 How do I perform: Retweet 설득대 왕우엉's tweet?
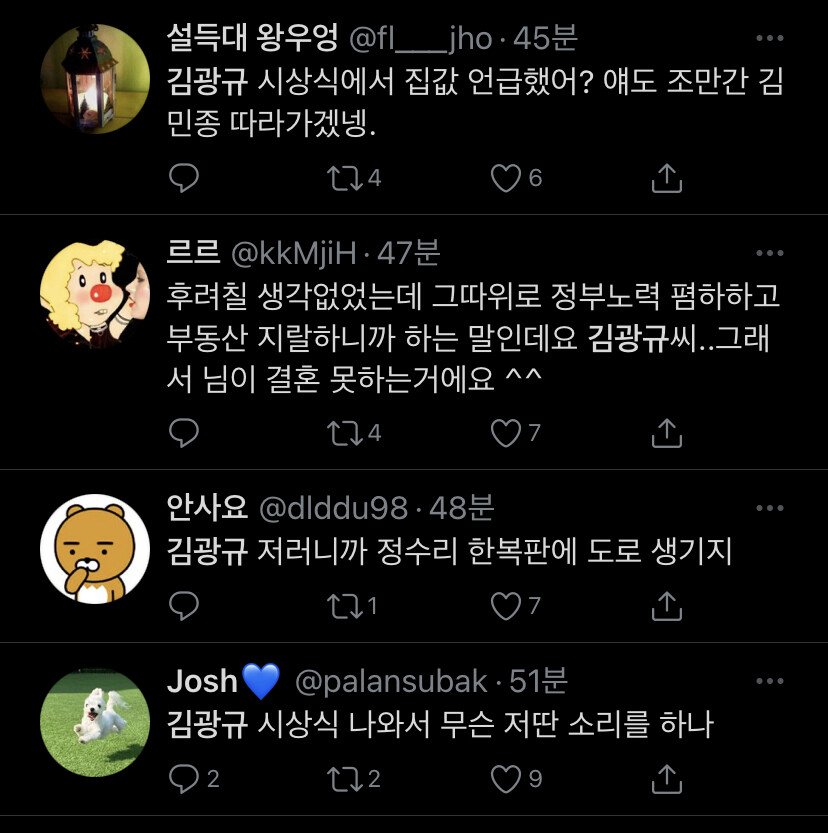[x=345, y=178]
